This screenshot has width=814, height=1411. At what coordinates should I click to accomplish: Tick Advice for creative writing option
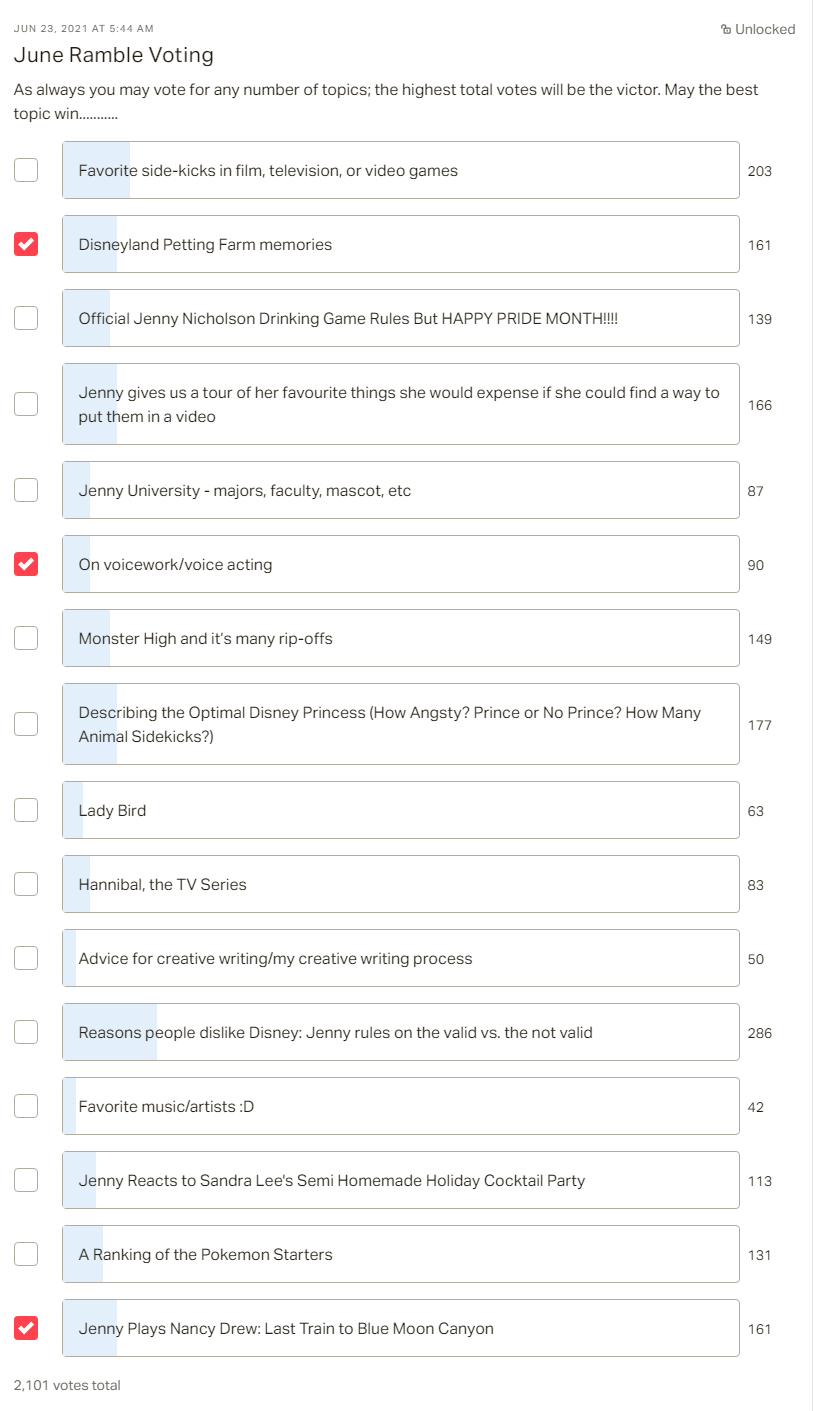pyautogui.click(x=26, y=958)
